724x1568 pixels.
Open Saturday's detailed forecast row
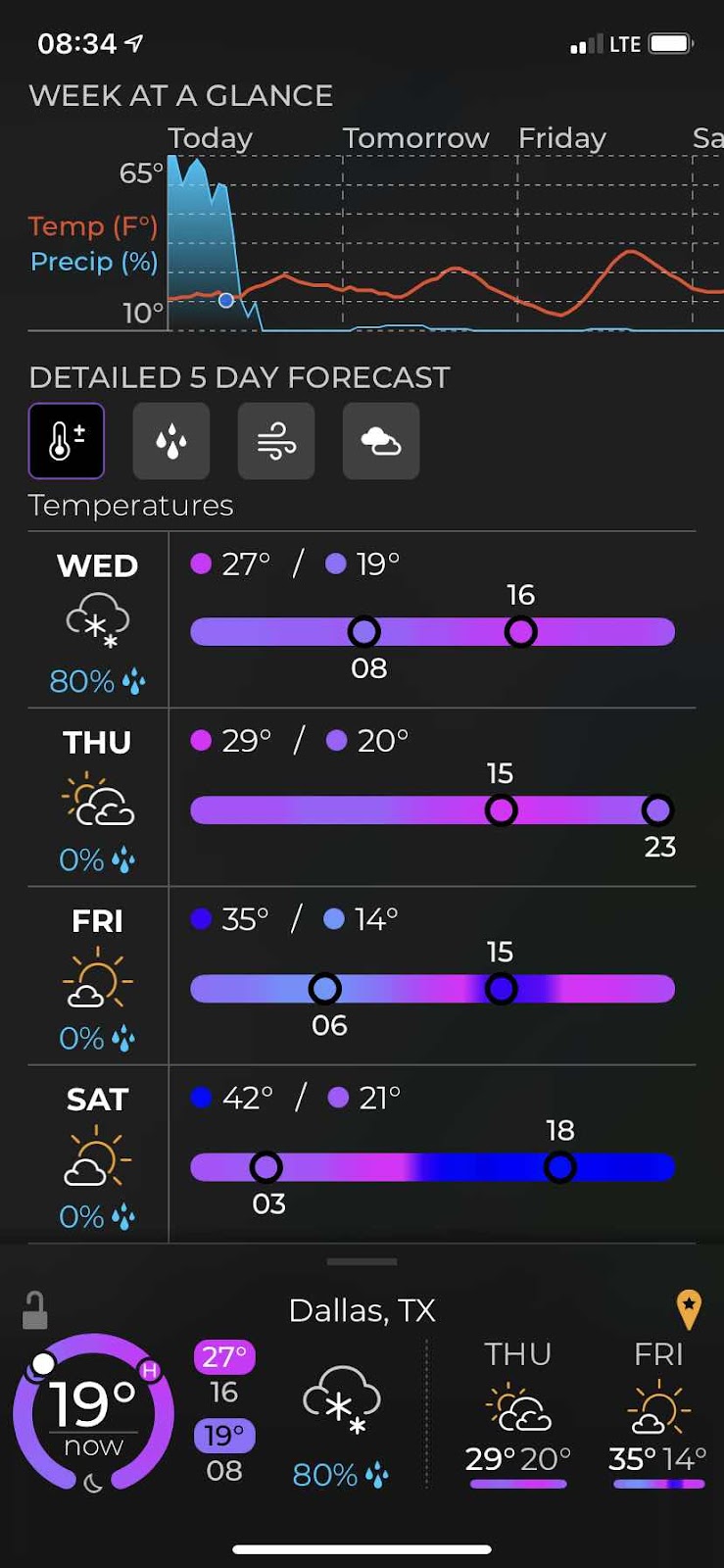tap(362, 1154)
